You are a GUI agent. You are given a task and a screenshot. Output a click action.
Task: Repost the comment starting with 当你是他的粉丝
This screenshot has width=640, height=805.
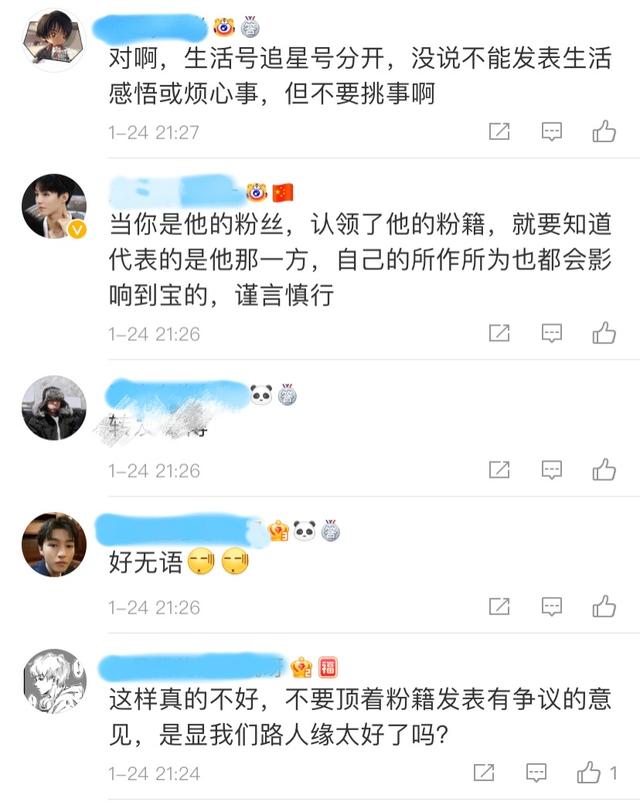[499, 333]
